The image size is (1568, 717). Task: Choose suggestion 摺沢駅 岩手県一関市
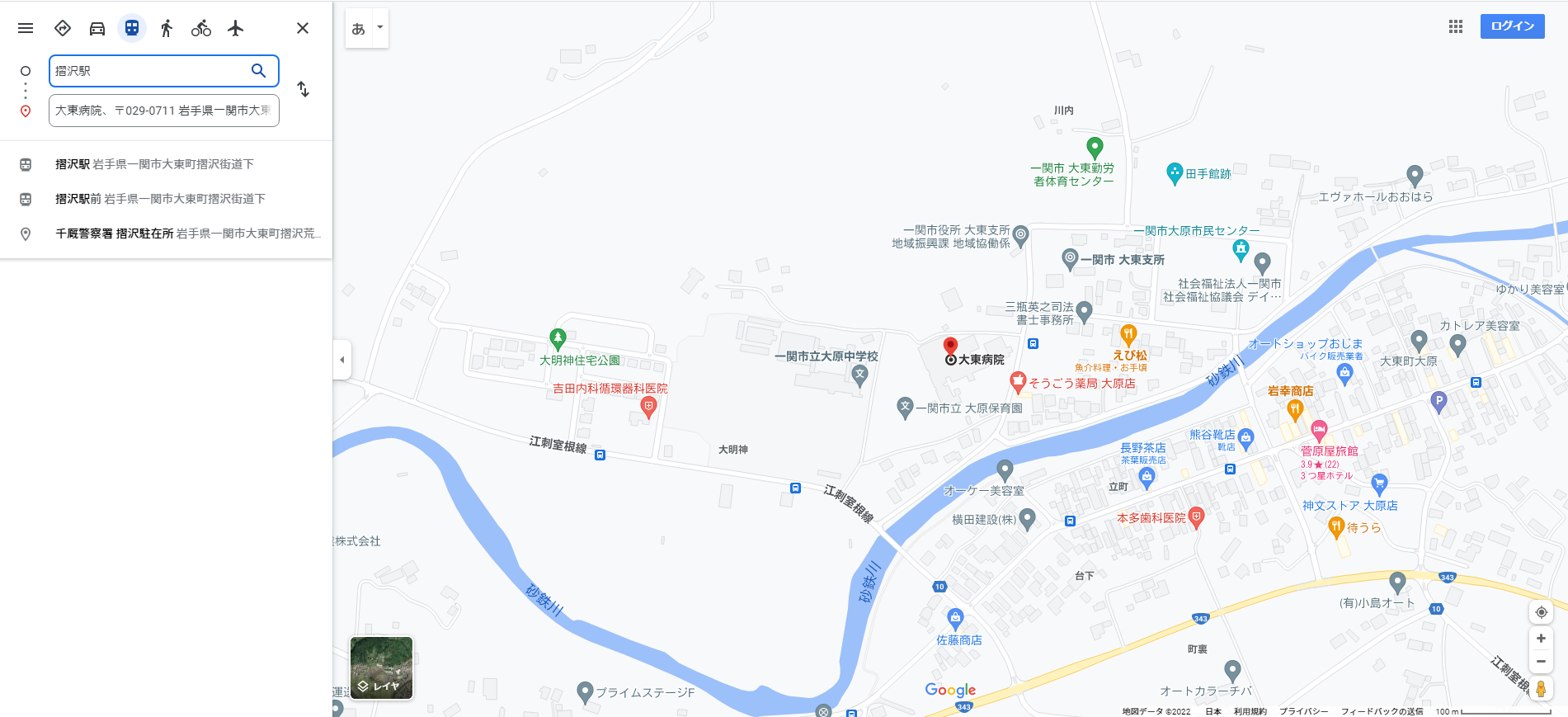[x=154, y=164]
